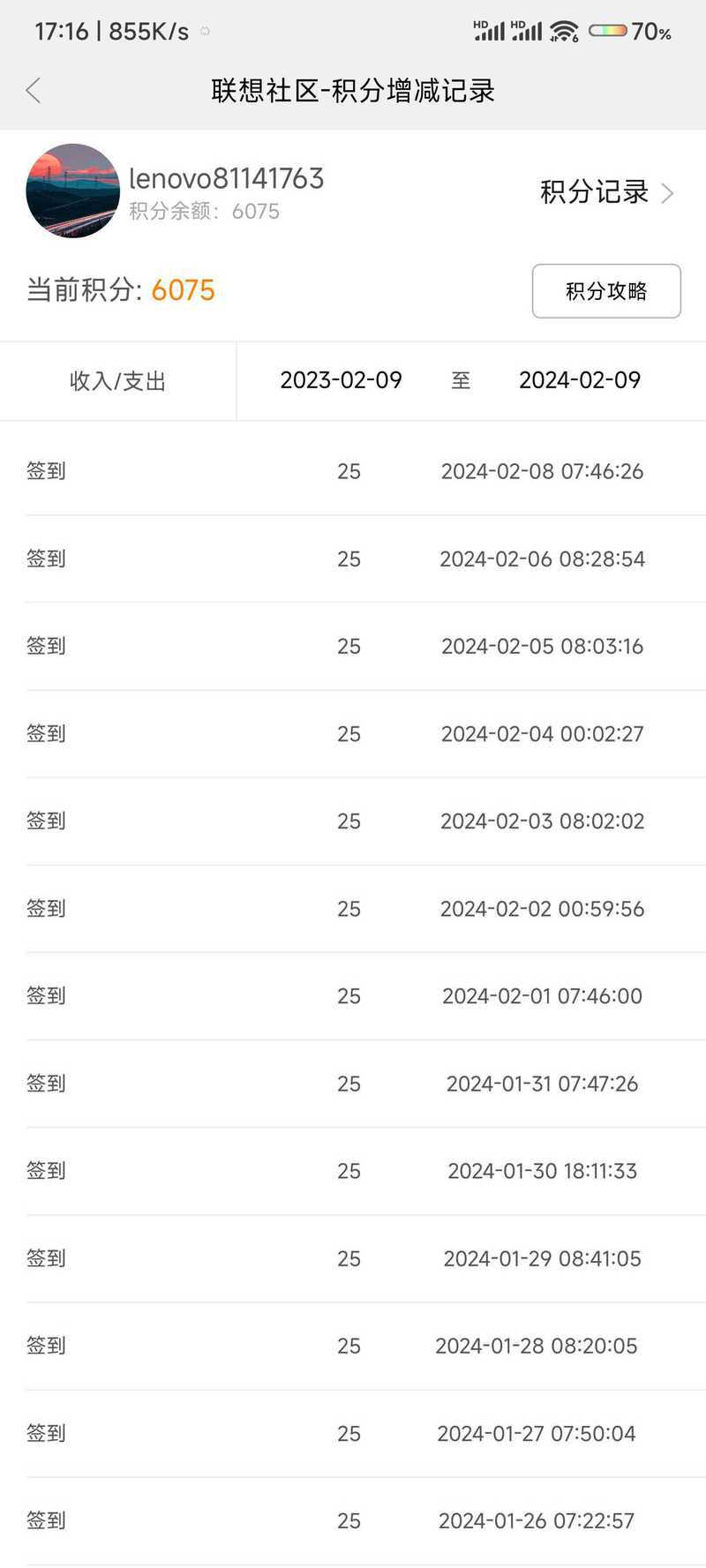Screen dimensions: 706x1568
Task: Change the start date 2023-02-09
Action: [x=341, y=380]
